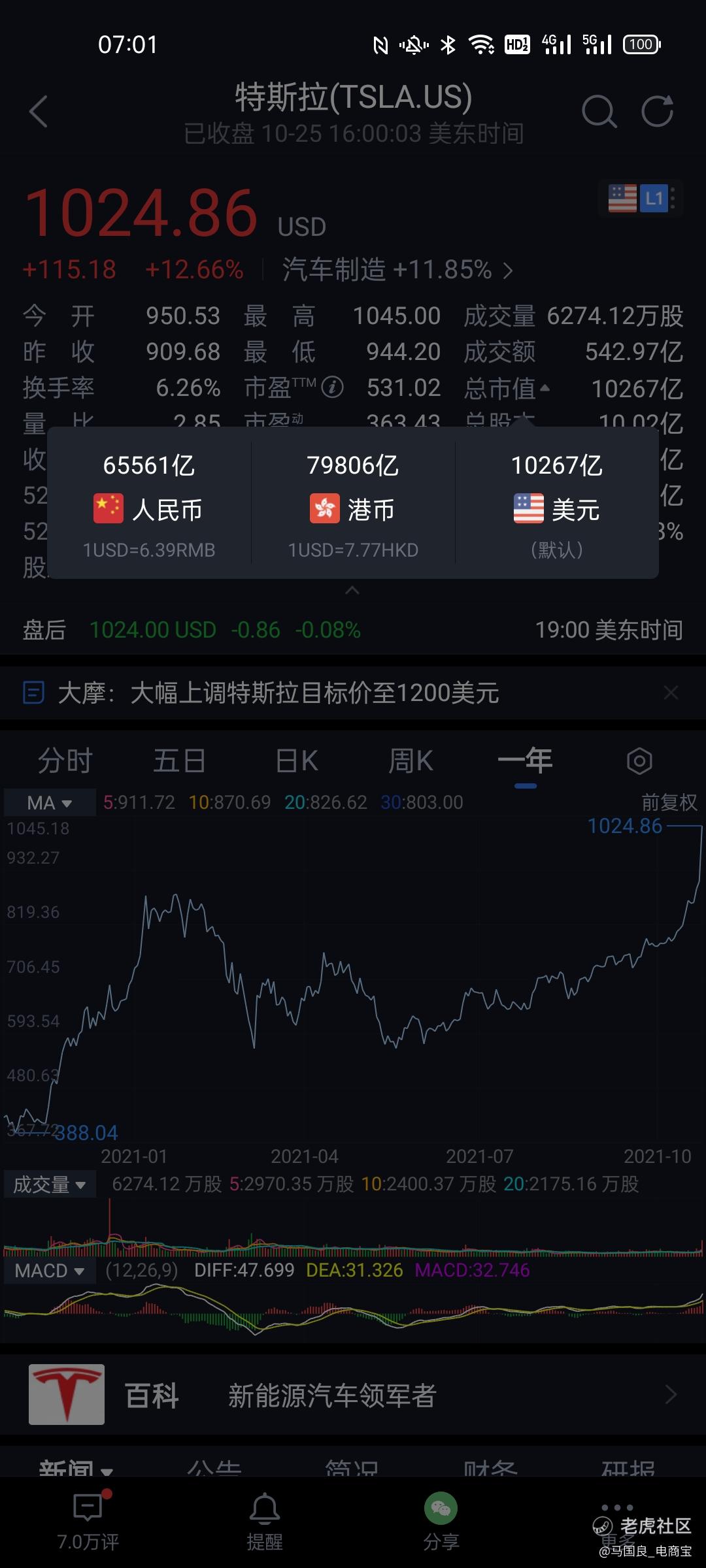Image resolution: width=706 pixels, height=1568 pixels.
Task: Open the US flag L1 quote level selector
Action: click(x=641, y=198)
